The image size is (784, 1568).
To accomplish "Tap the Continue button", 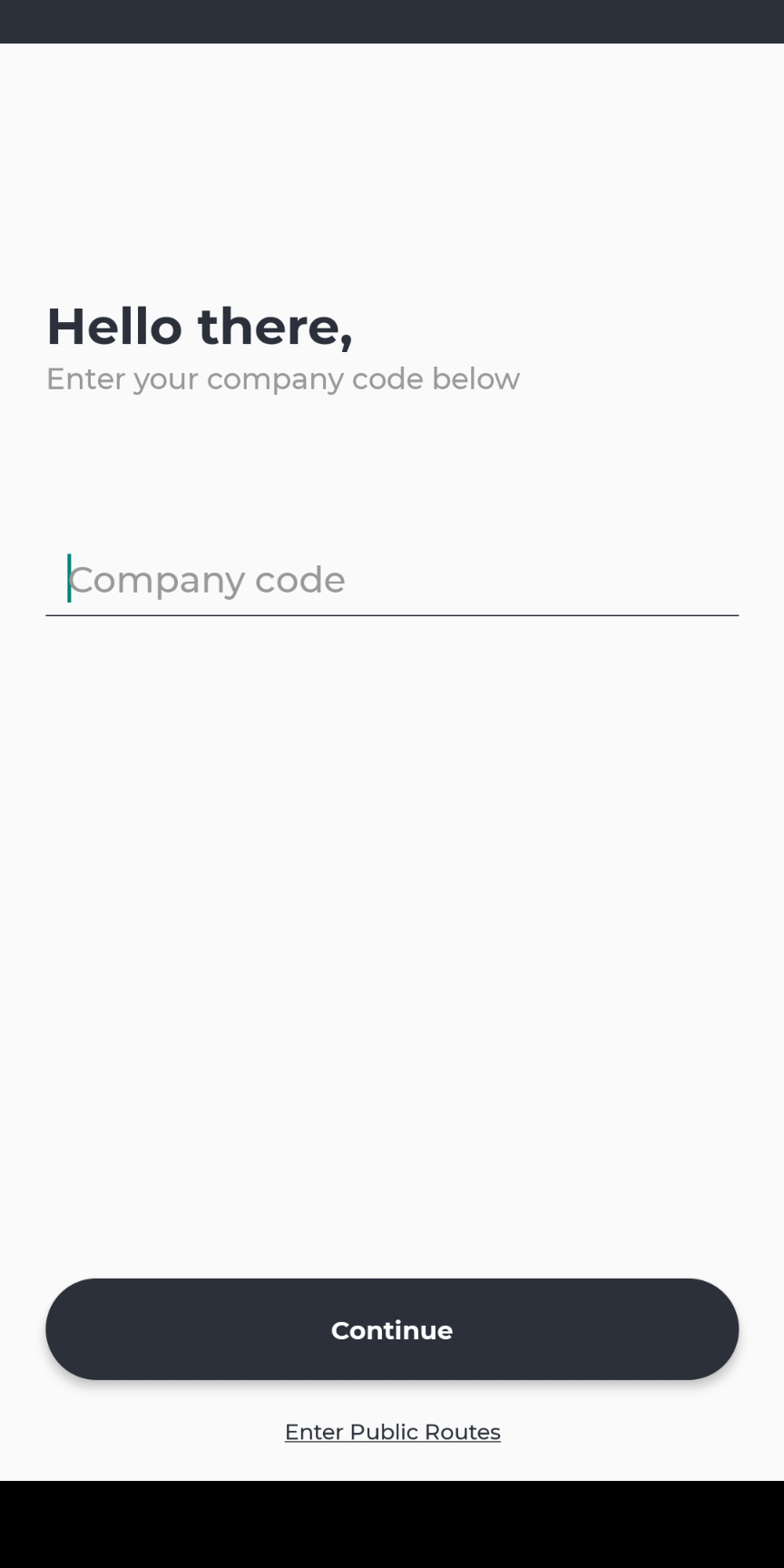I will 392,1329.
